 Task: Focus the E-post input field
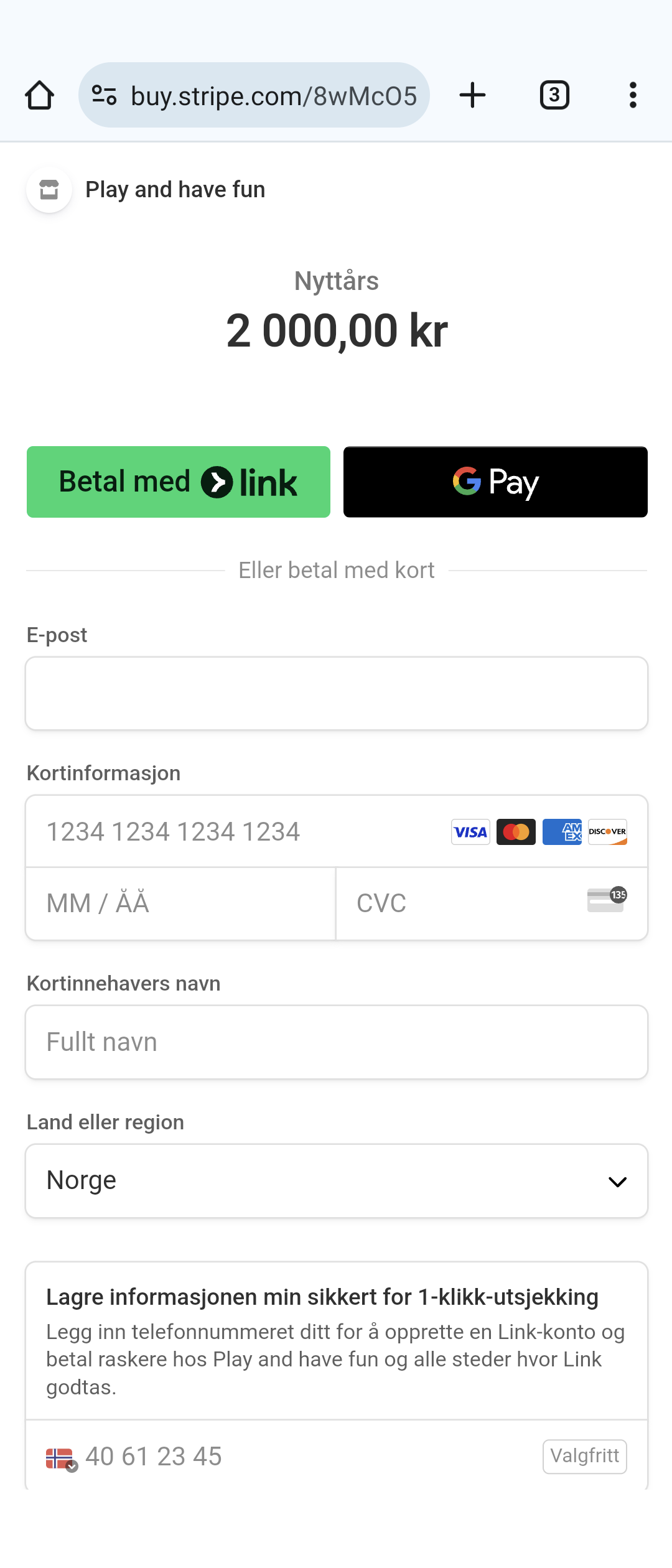tap(336, 693)
